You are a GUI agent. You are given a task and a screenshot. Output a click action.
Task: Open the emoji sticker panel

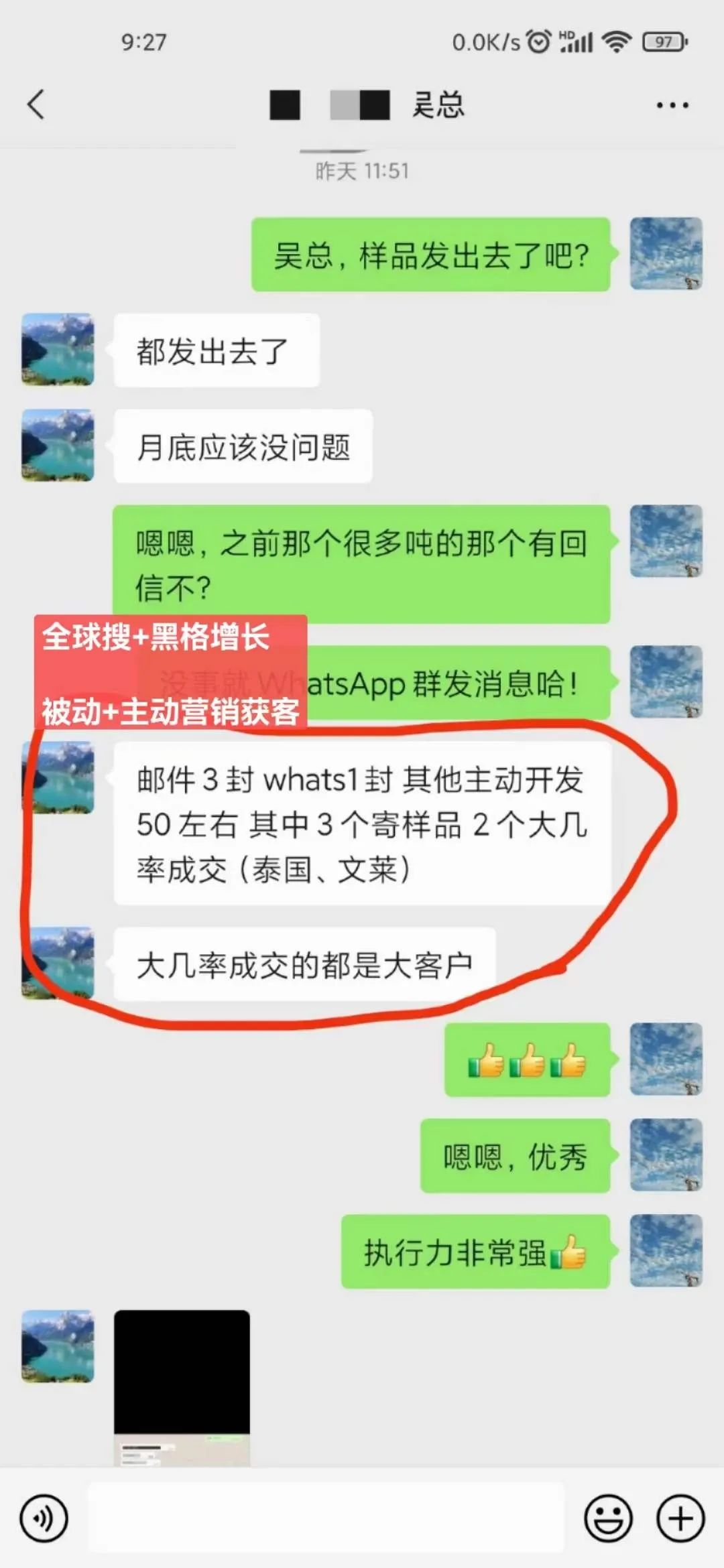click(x=608, y=1518)
